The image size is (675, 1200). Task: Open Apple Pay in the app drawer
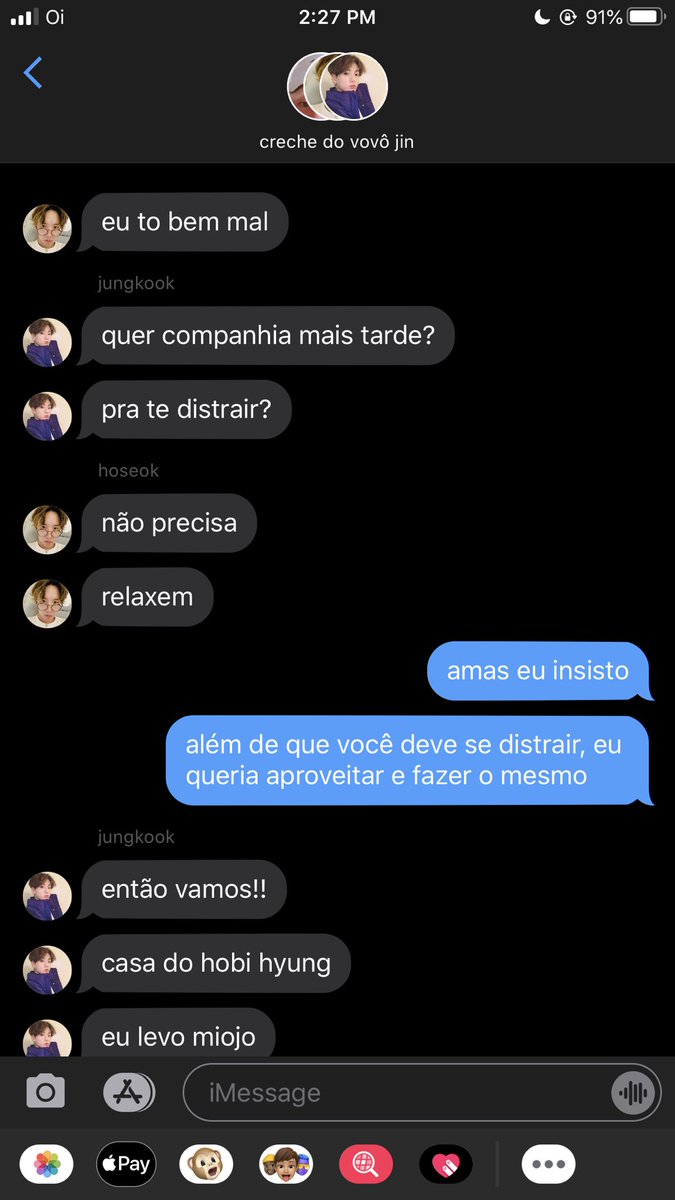coord(126,1164)
